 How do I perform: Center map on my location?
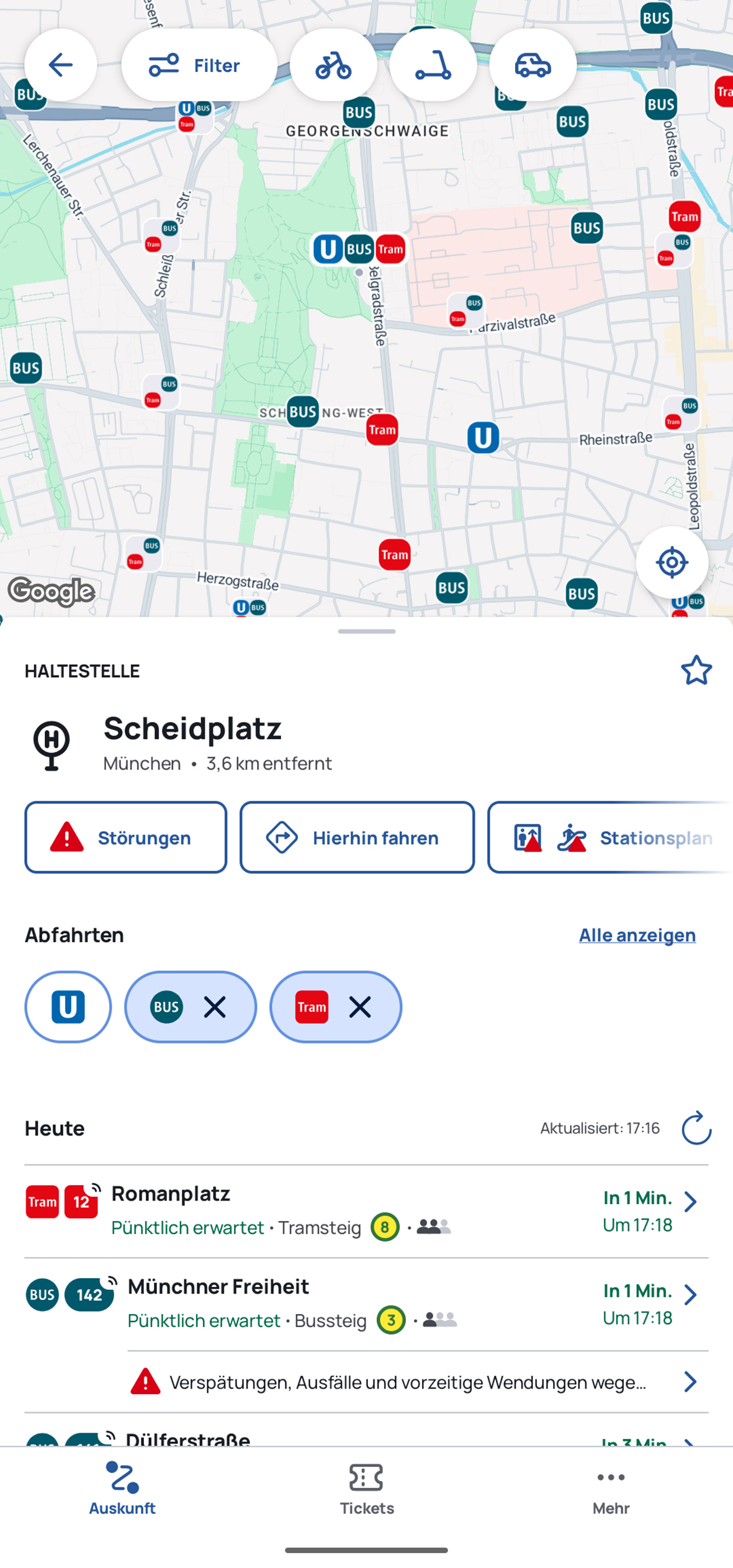click(x=672, y=562)
